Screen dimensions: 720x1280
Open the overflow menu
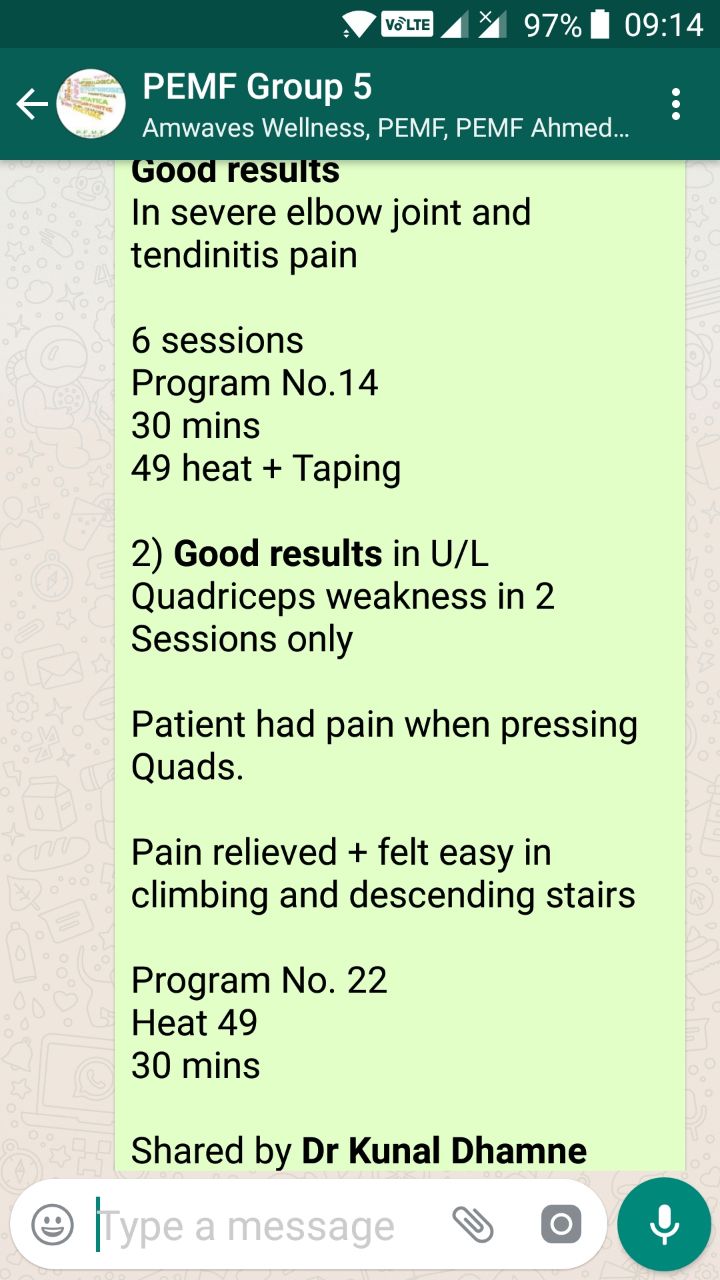click(677, 104)
